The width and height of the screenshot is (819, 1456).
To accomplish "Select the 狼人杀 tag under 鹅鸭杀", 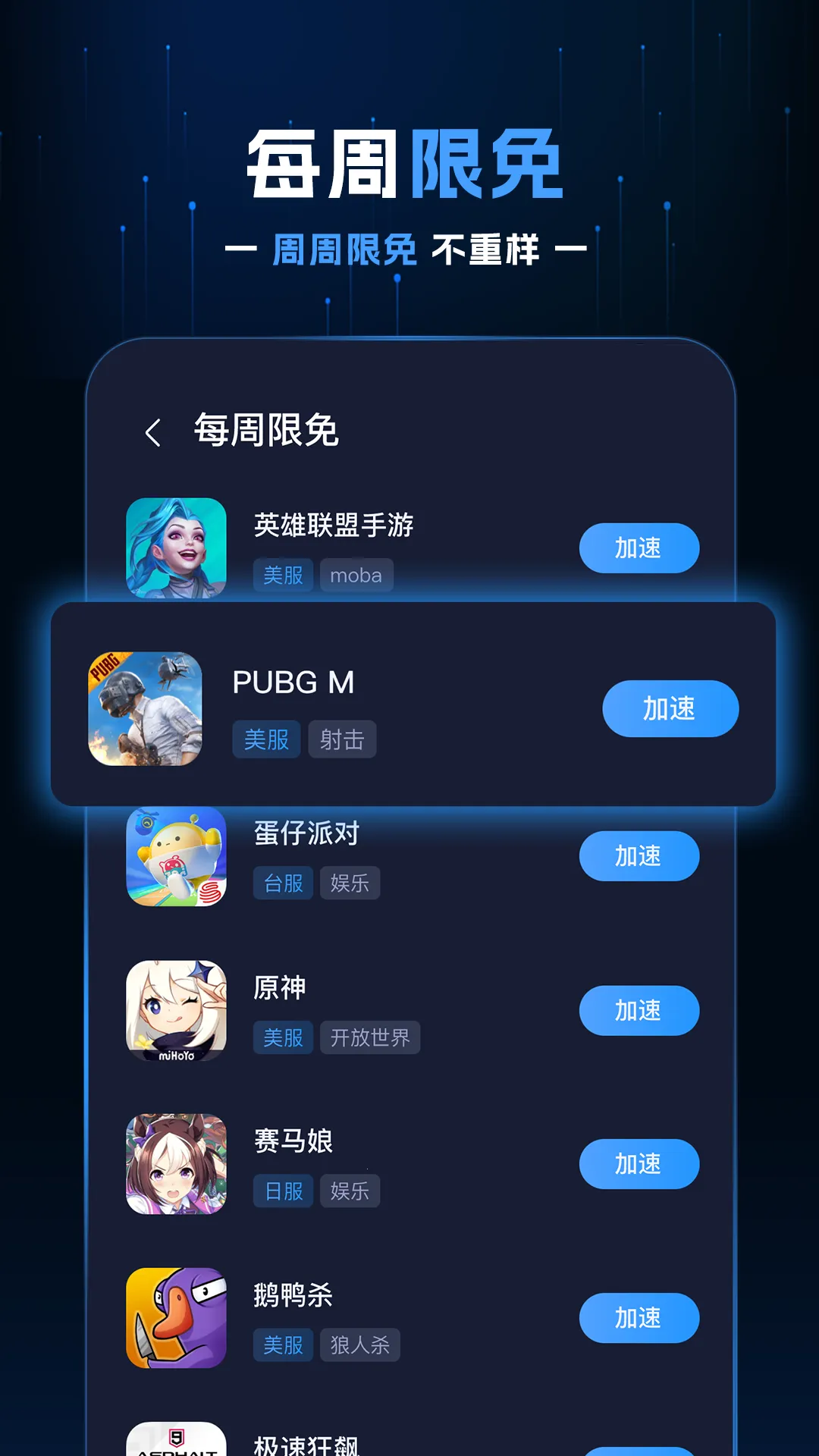I will tap(359, 1345).
